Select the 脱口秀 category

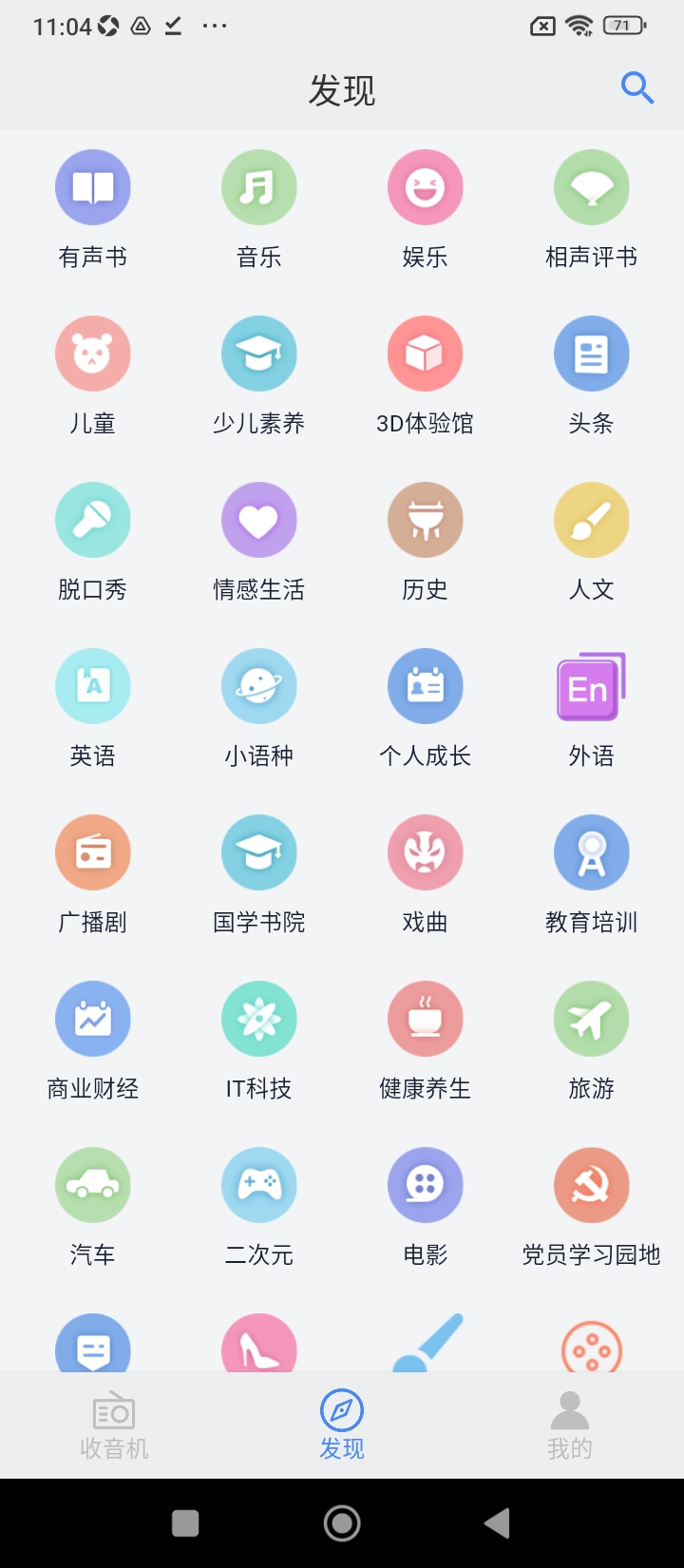[x=93, y=544]
